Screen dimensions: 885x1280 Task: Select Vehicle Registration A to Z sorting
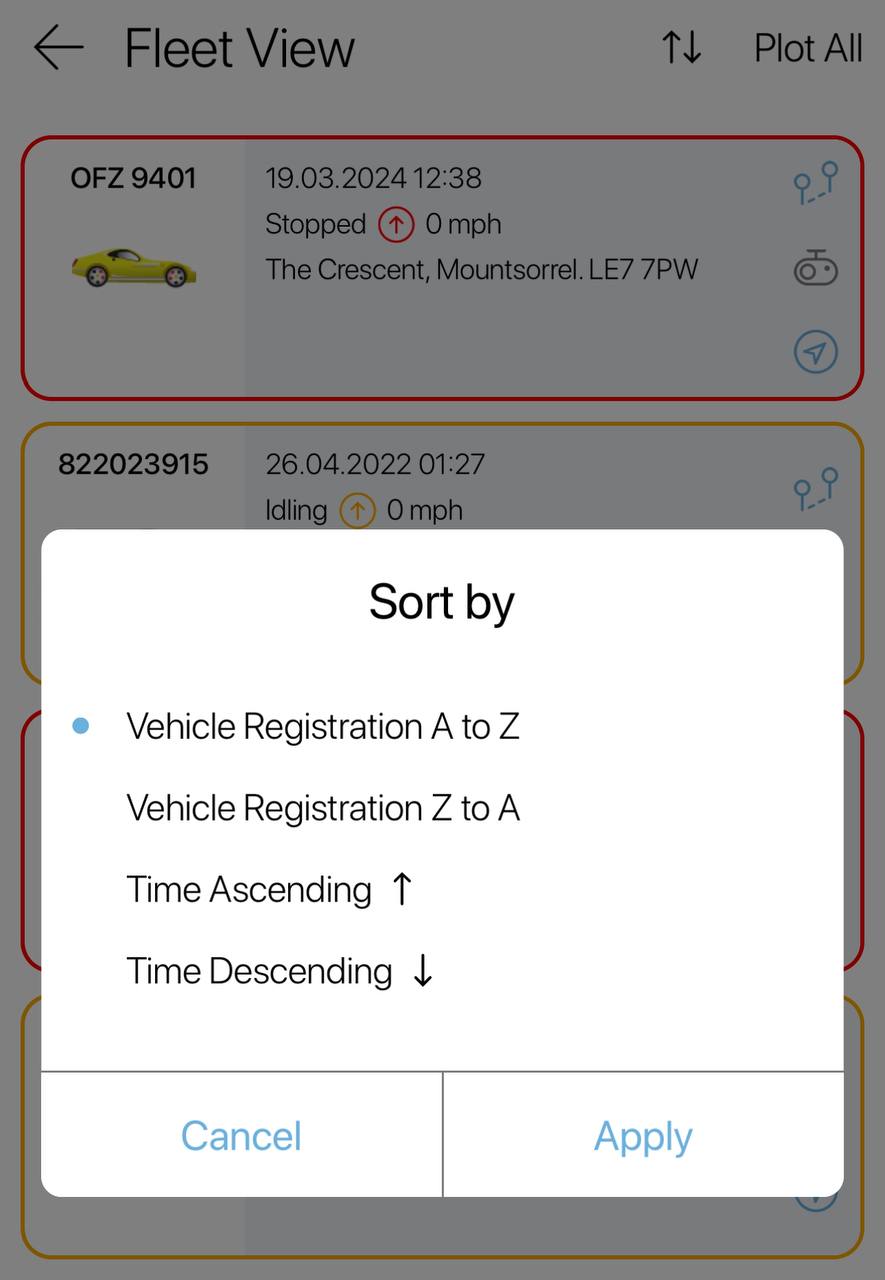[x=322, y=727]
